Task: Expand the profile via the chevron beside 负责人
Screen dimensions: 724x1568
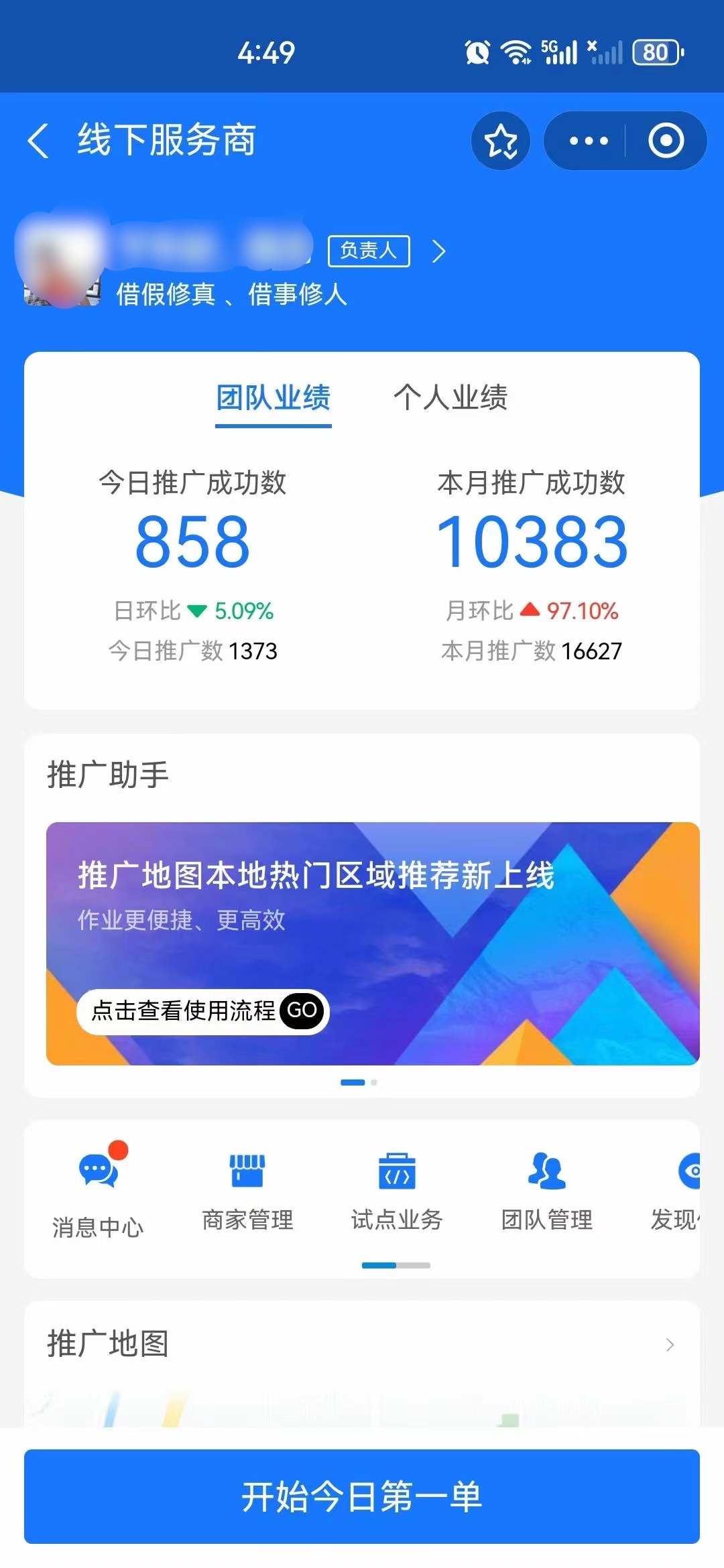Action: coord(440,251)
